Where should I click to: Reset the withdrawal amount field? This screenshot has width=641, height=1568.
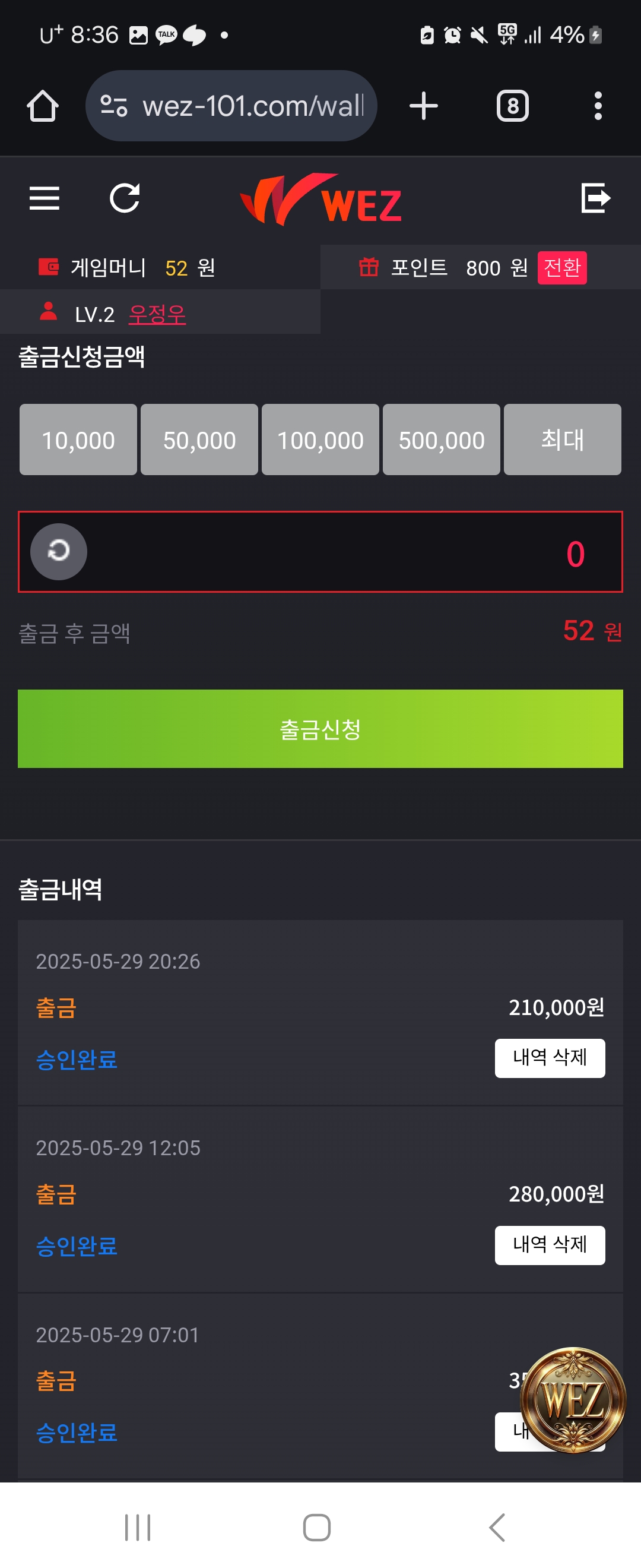tap(59, 552)
